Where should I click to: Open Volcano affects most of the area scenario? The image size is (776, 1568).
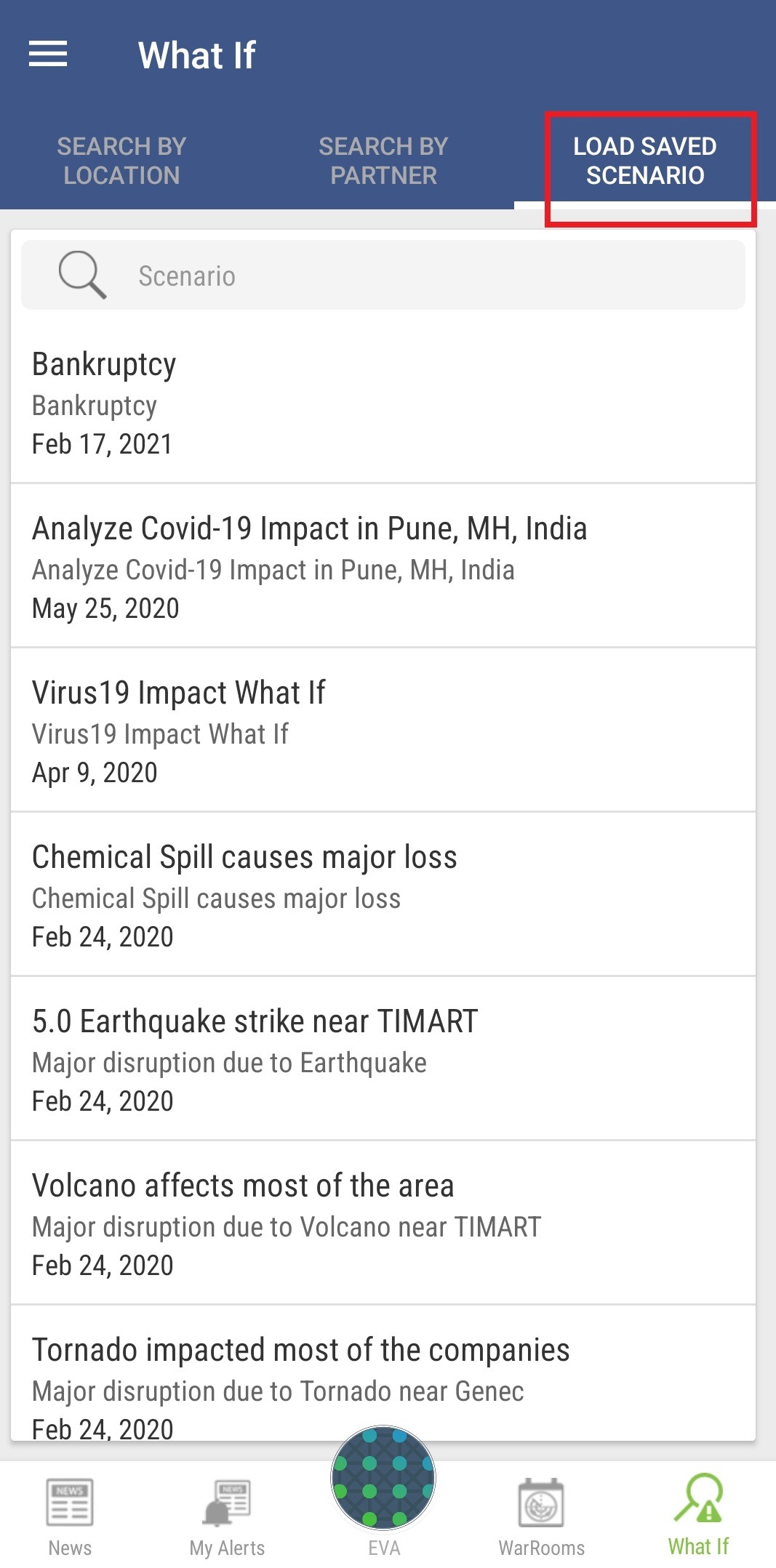[383, 1223]
